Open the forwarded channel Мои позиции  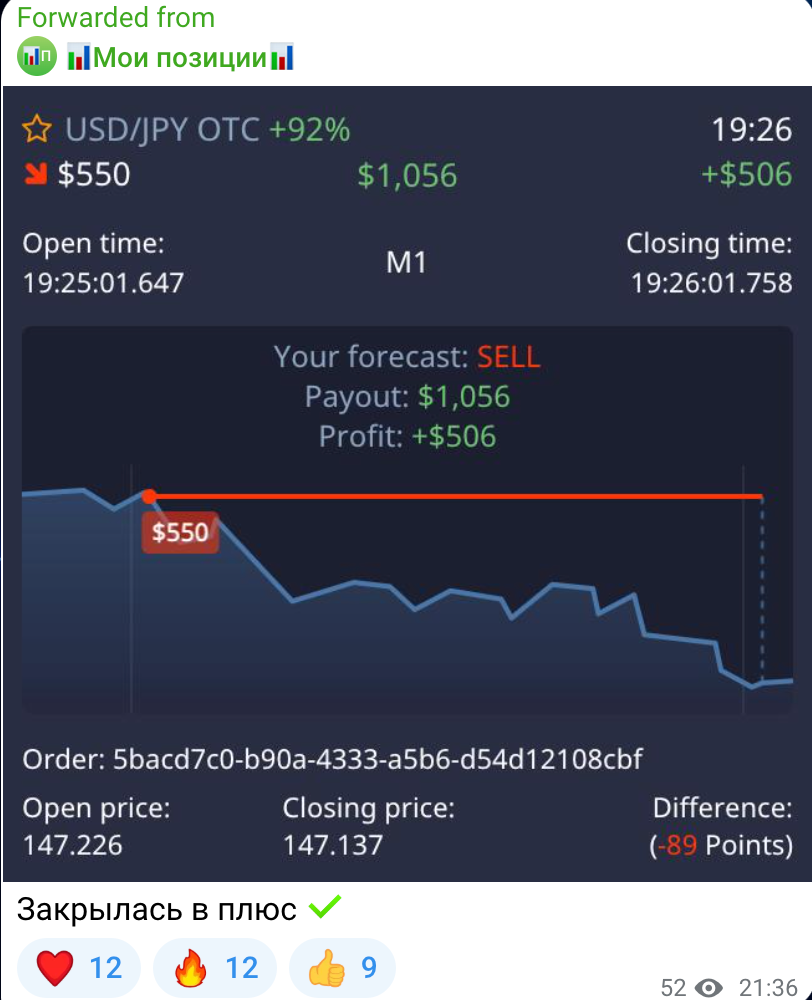[x=180, y=57]
